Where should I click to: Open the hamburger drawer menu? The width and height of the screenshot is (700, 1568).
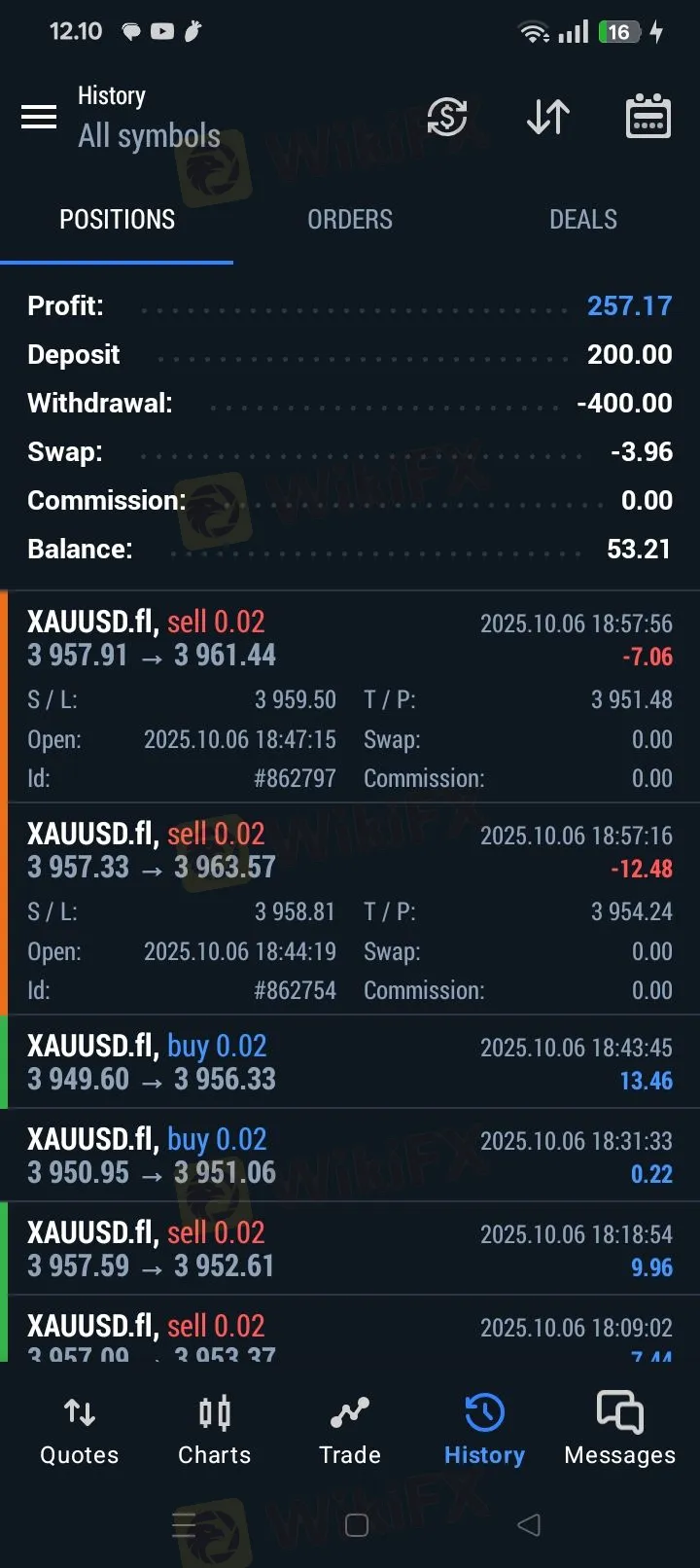click(x=39, y=118)
